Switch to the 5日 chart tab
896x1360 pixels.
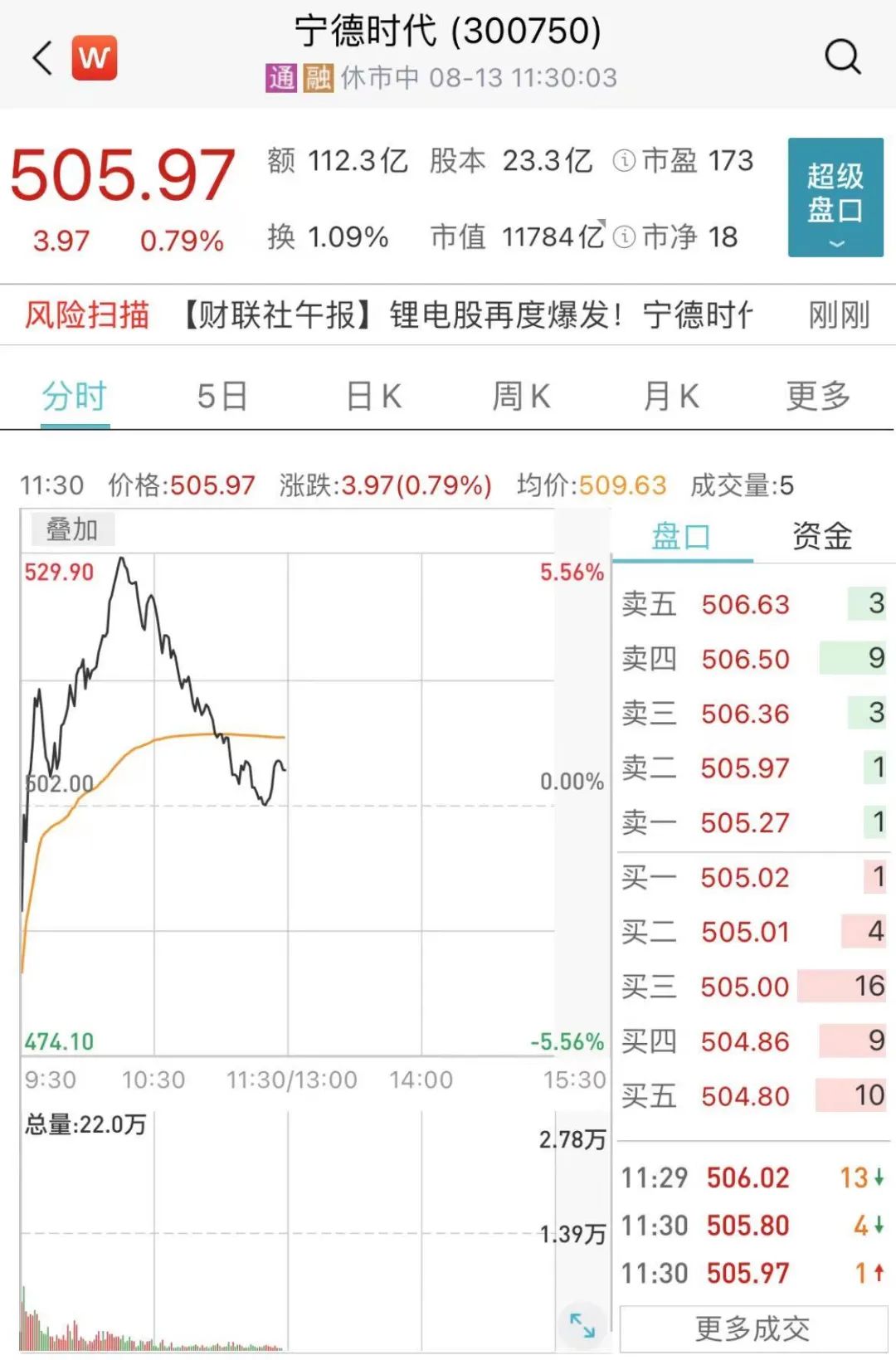[222, 397]
